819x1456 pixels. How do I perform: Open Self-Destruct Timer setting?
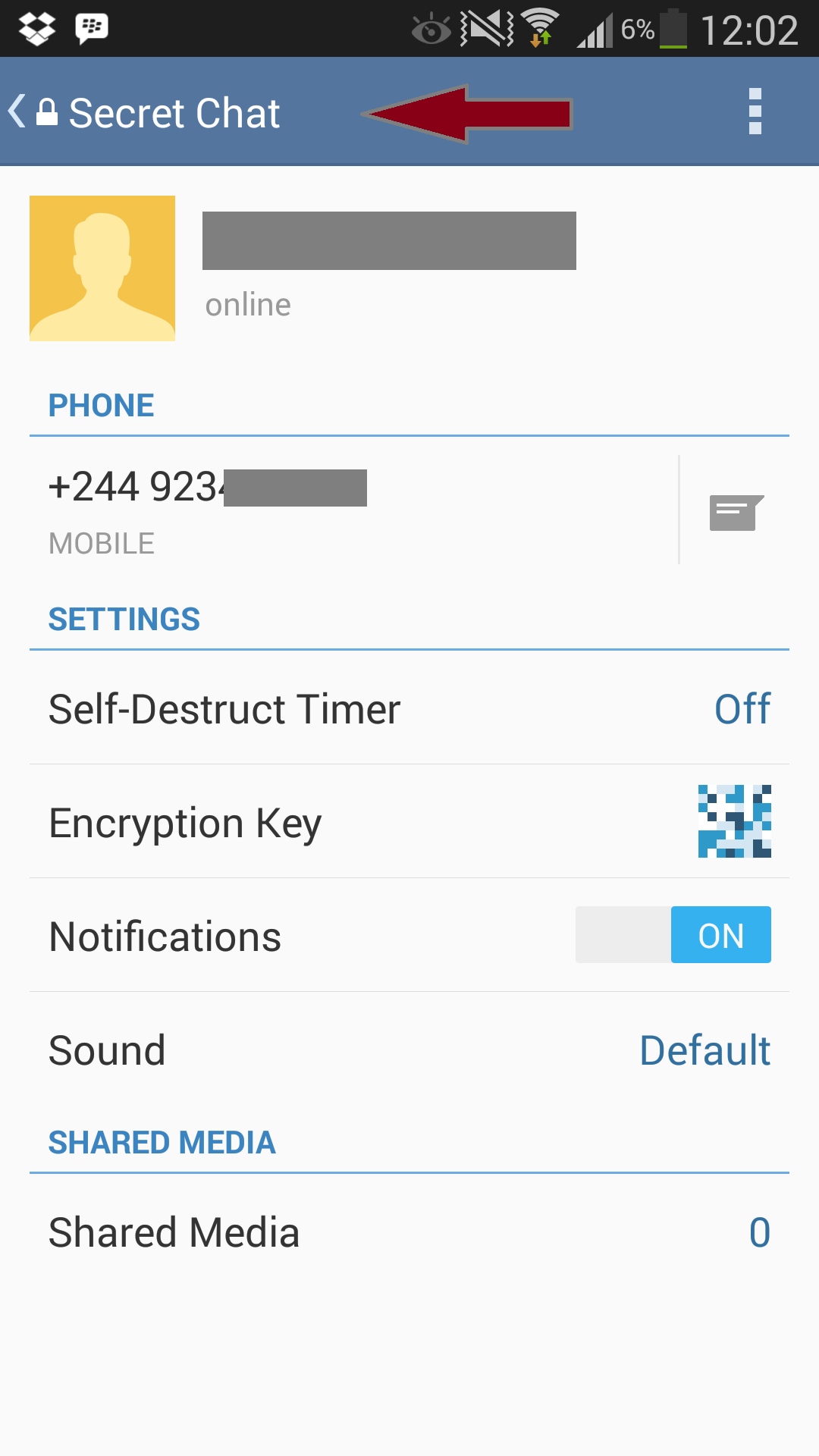(409, 708)
